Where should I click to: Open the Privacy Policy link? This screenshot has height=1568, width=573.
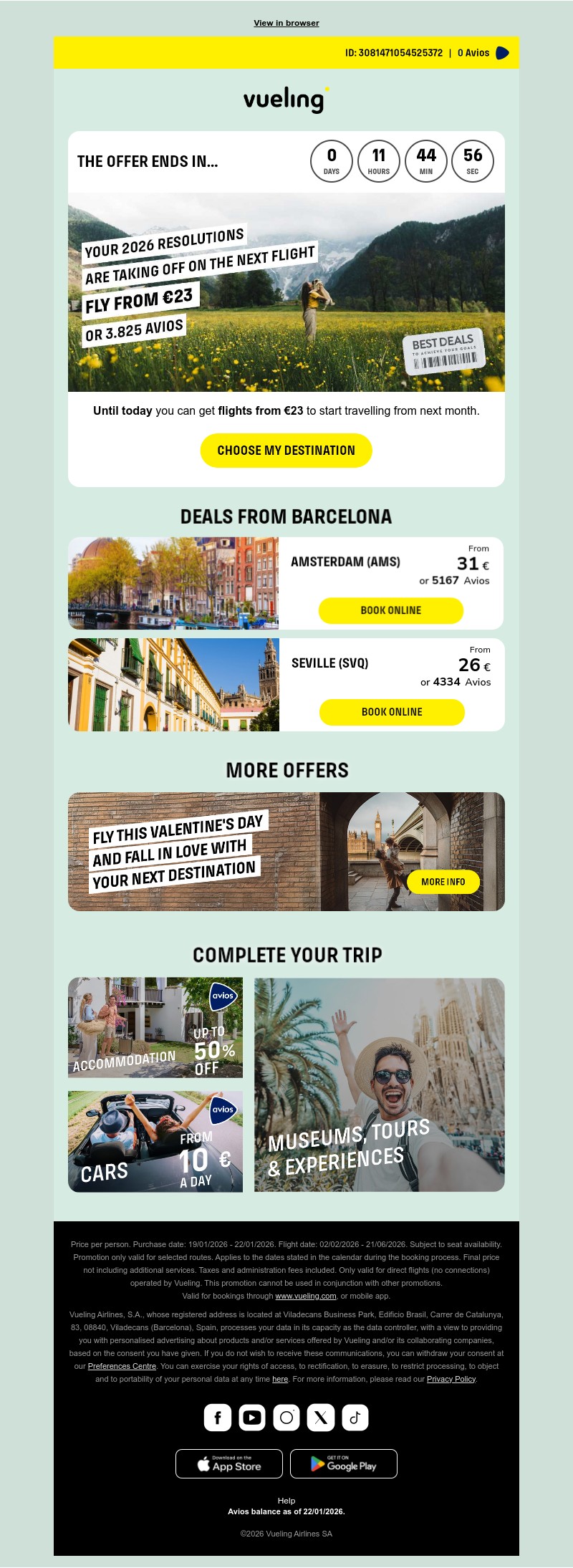pos(451,1379)
